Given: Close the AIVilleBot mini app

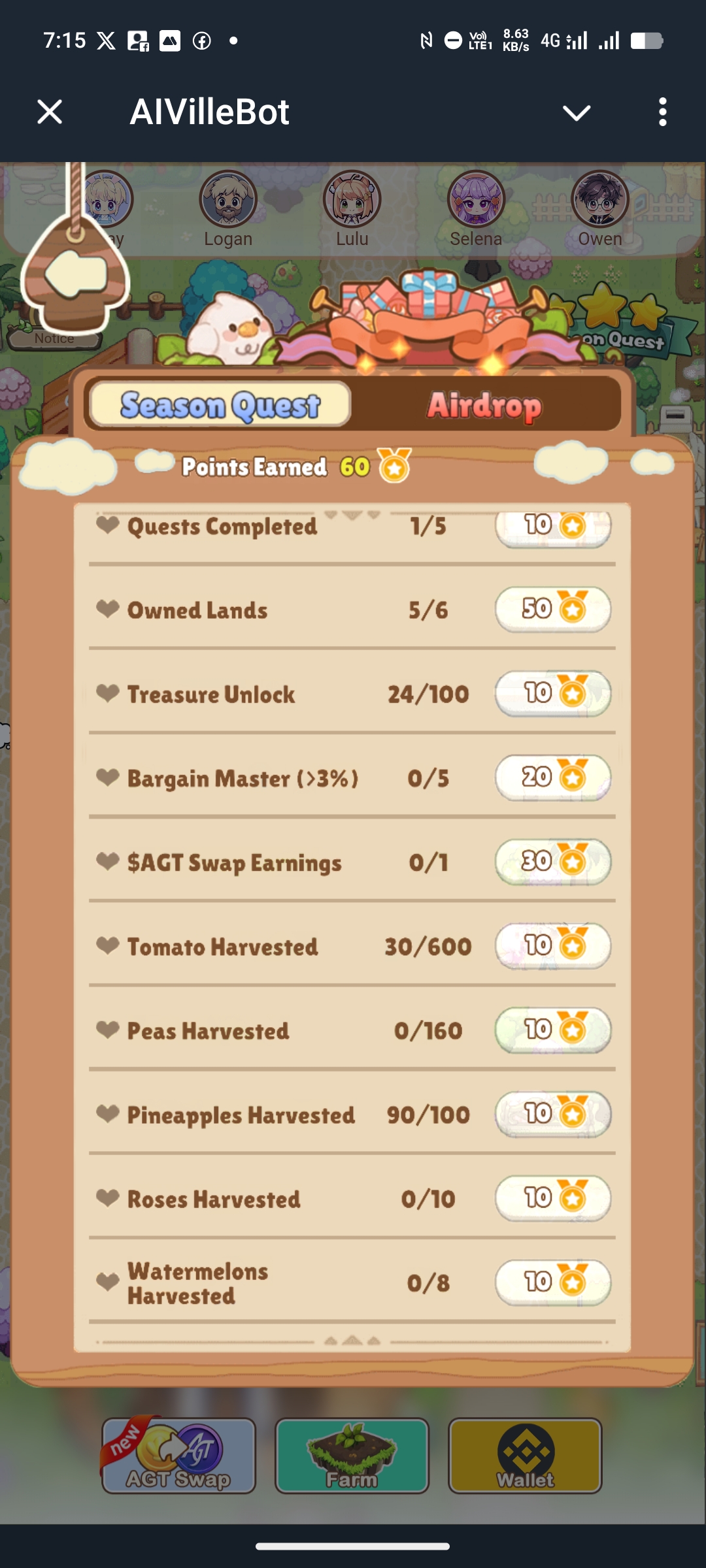Looking at the screenshot, I should click(50, 112).
